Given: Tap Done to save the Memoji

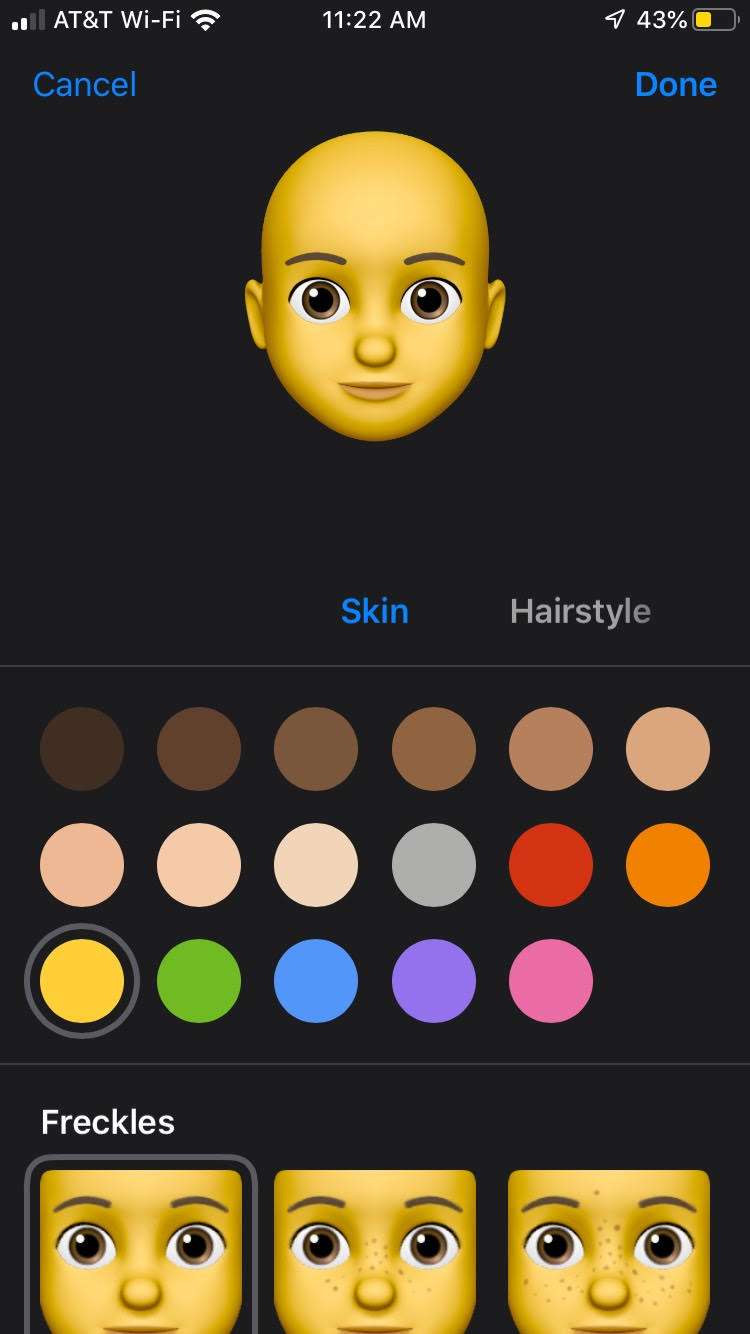Looking at the screenshot, I should 675,85.
